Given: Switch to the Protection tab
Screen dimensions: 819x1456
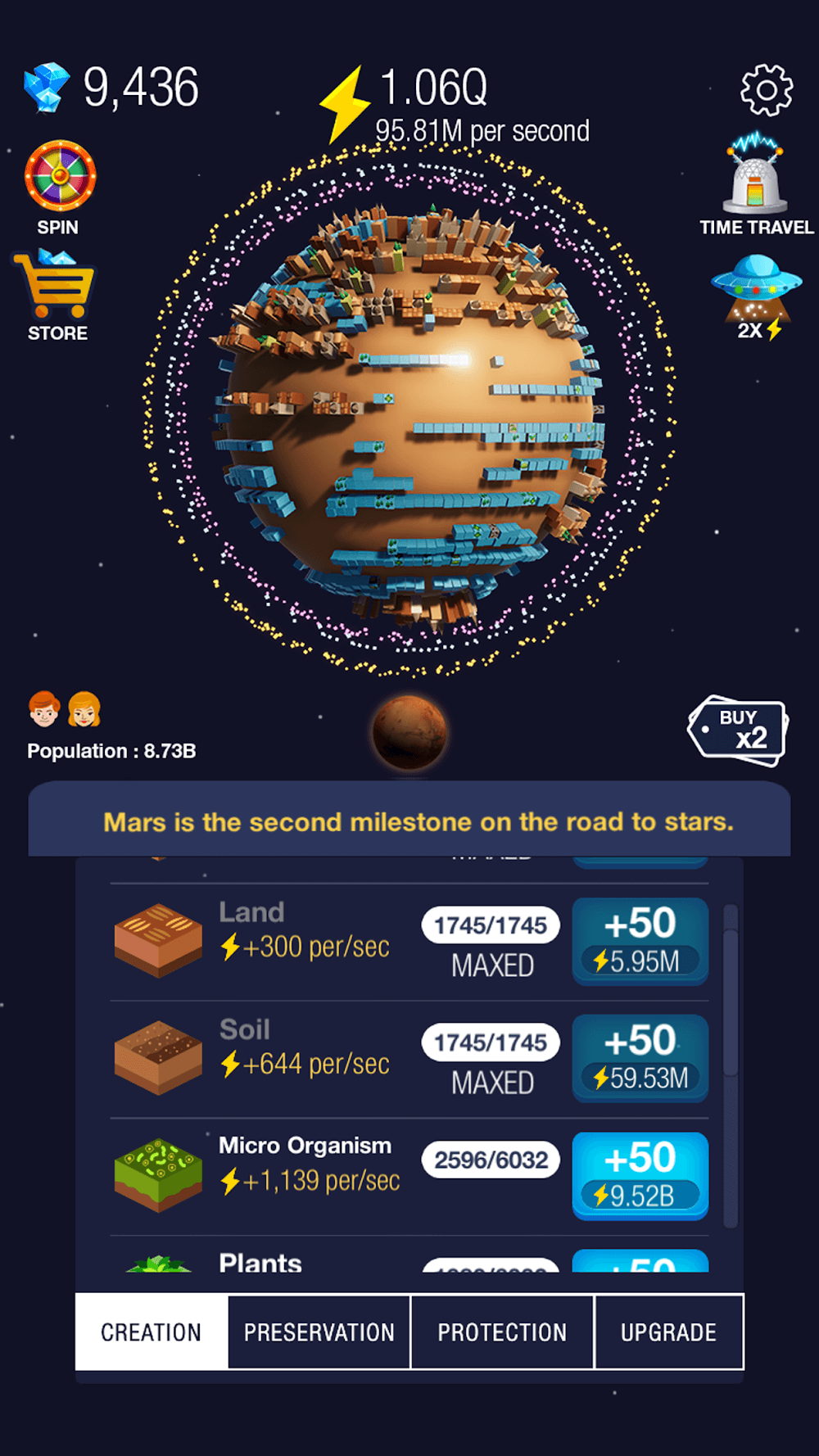Looking at the screenshot, I should 502,1332.
